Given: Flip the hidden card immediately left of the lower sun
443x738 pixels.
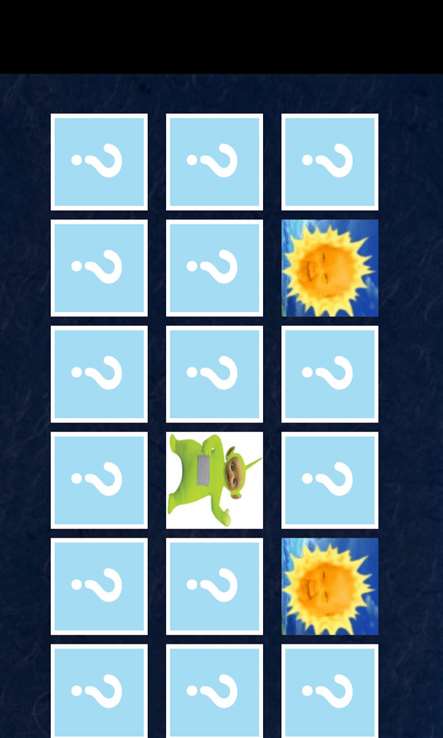Looking at the screenshot, I should [214, 586].
